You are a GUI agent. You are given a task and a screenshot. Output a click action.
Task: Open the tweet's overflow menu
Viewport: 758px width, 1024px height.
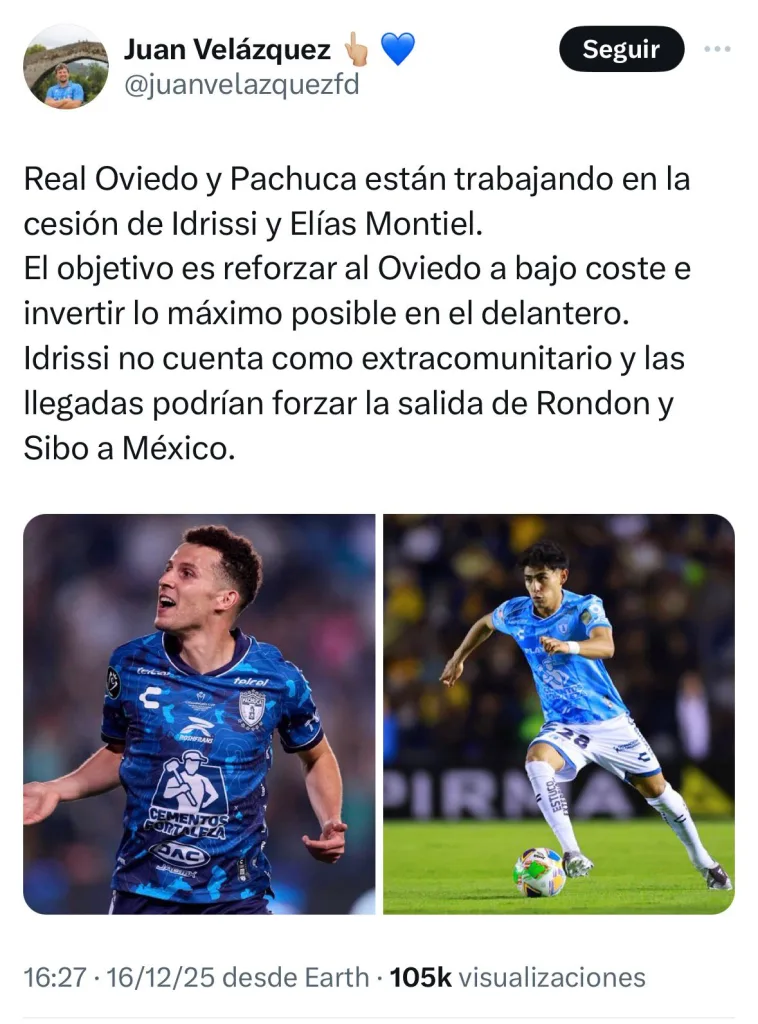pos(717,49)
